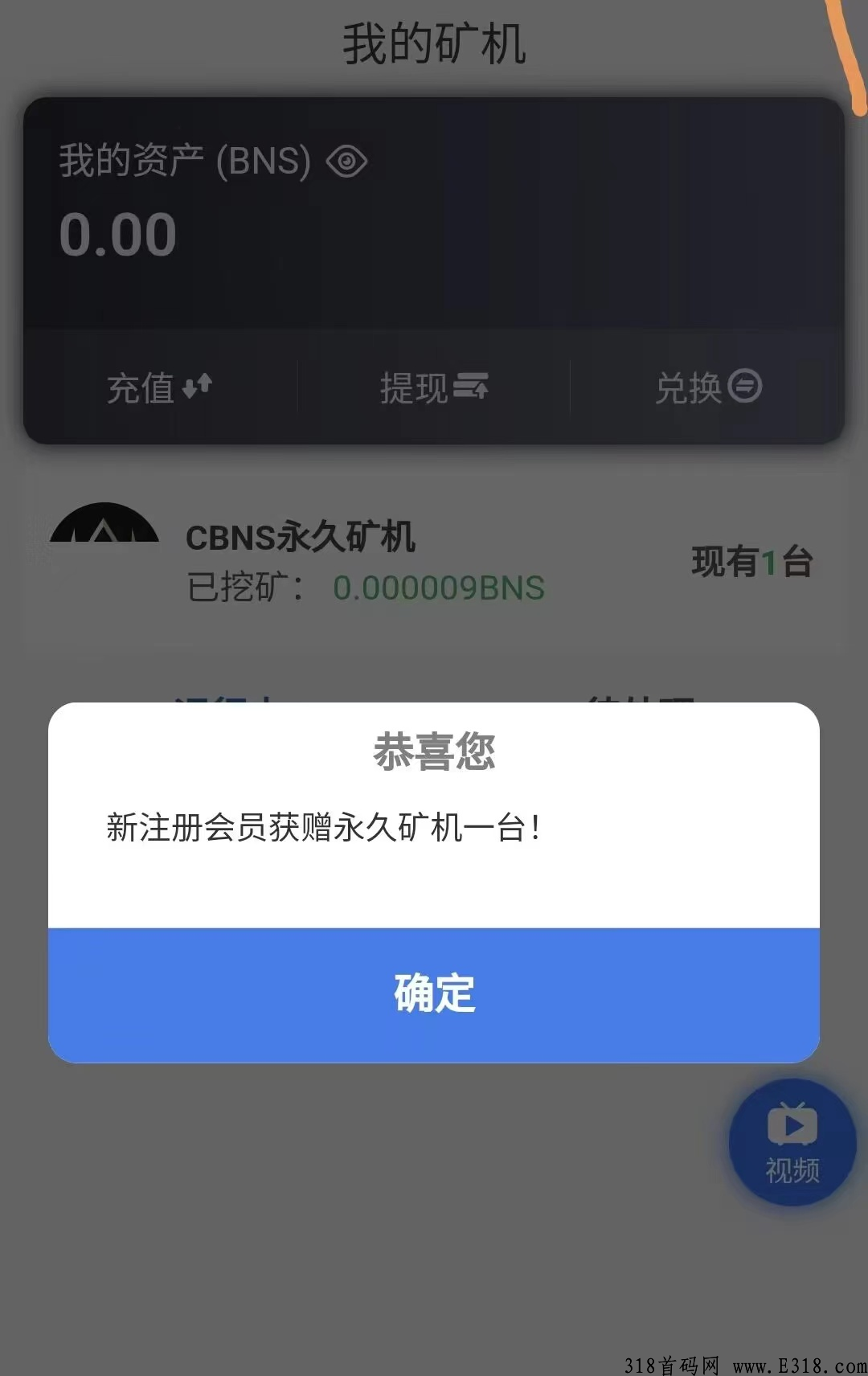Select the 恭喜您 dialog title
This screenshot has width=868, height=1376.
coord(434,753)
